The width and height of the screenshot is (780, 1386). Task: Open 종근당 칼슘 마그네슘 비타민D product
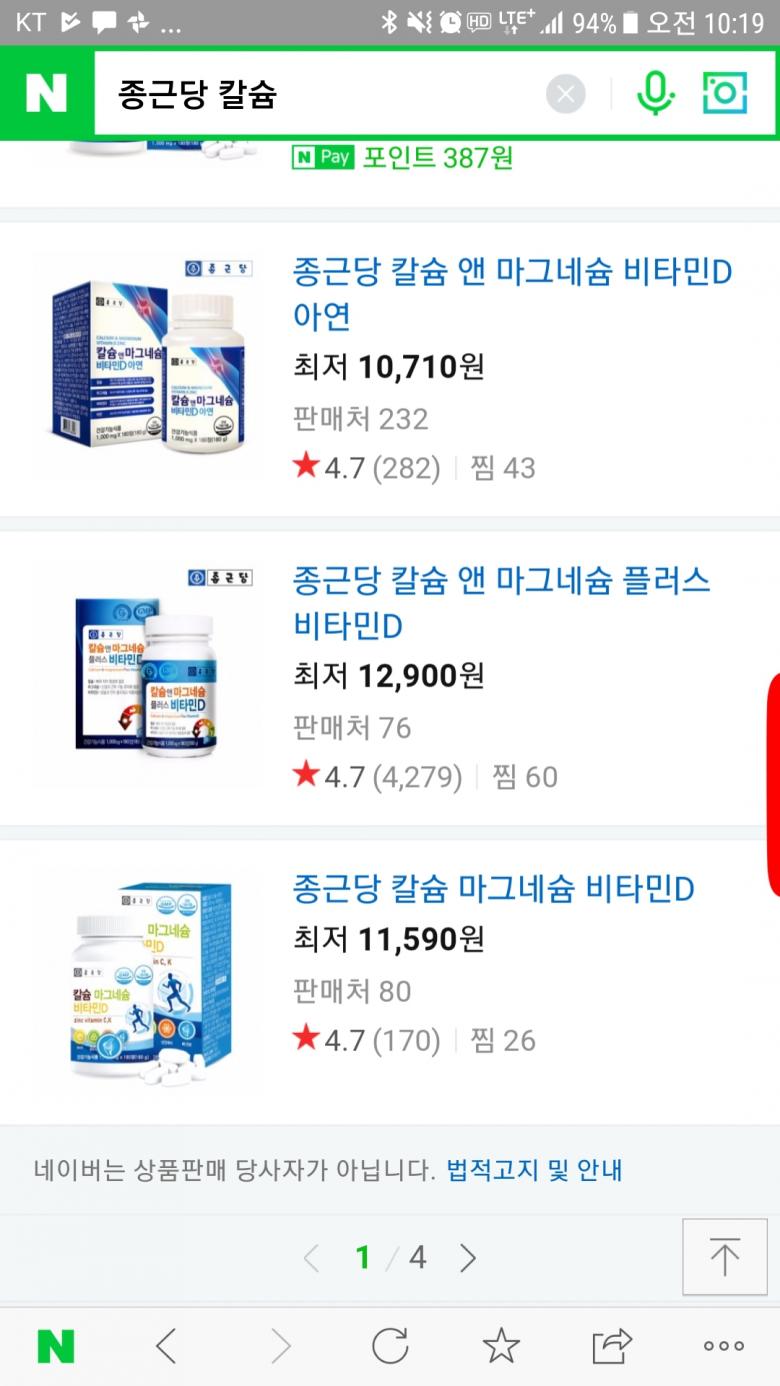click(493, 889)
